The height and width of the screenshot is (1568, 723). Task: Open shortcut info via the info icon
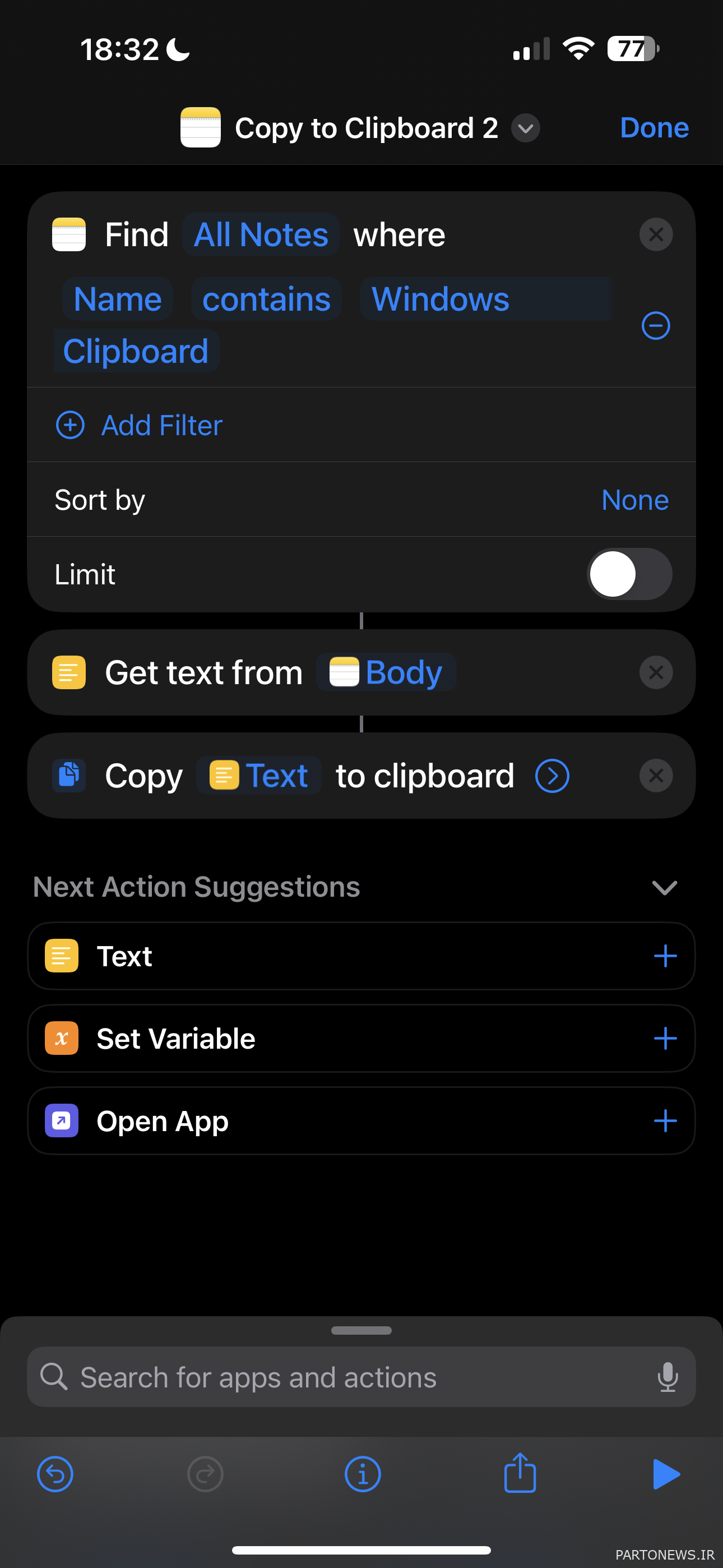tap(362, 1474)
